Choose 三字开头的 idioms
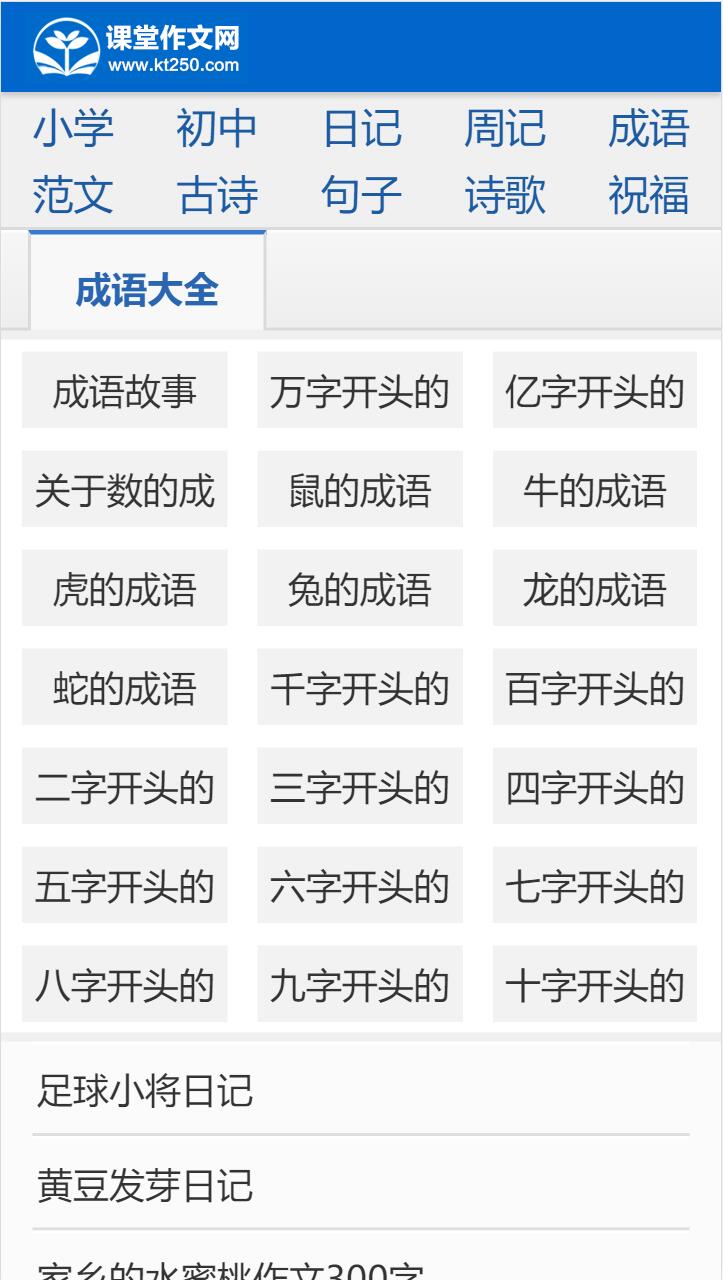The width and height of the screenshot is (723, 1280). 360,787
